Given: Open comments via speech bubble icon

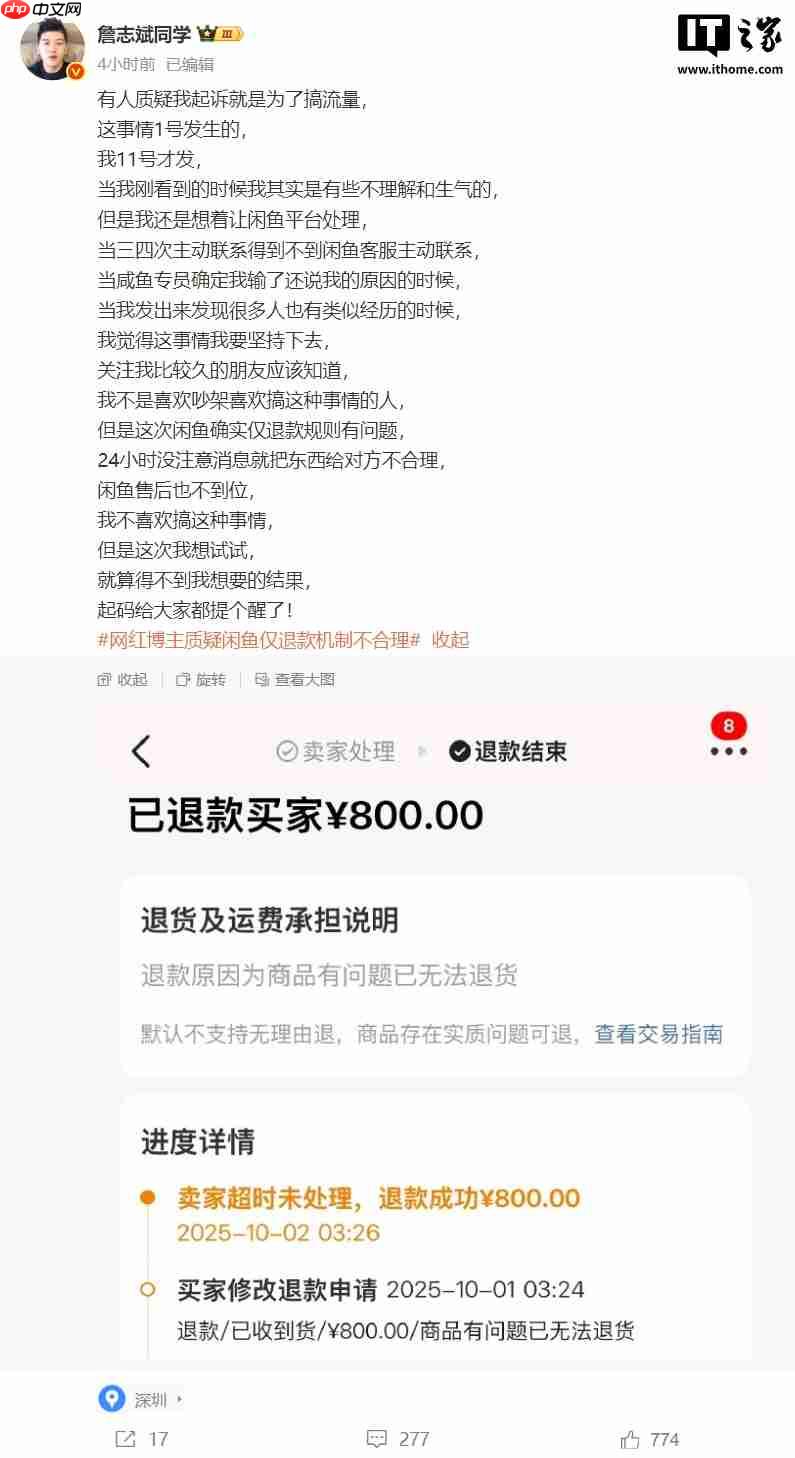Looking at the screenshot, I should coord(377,1440).
